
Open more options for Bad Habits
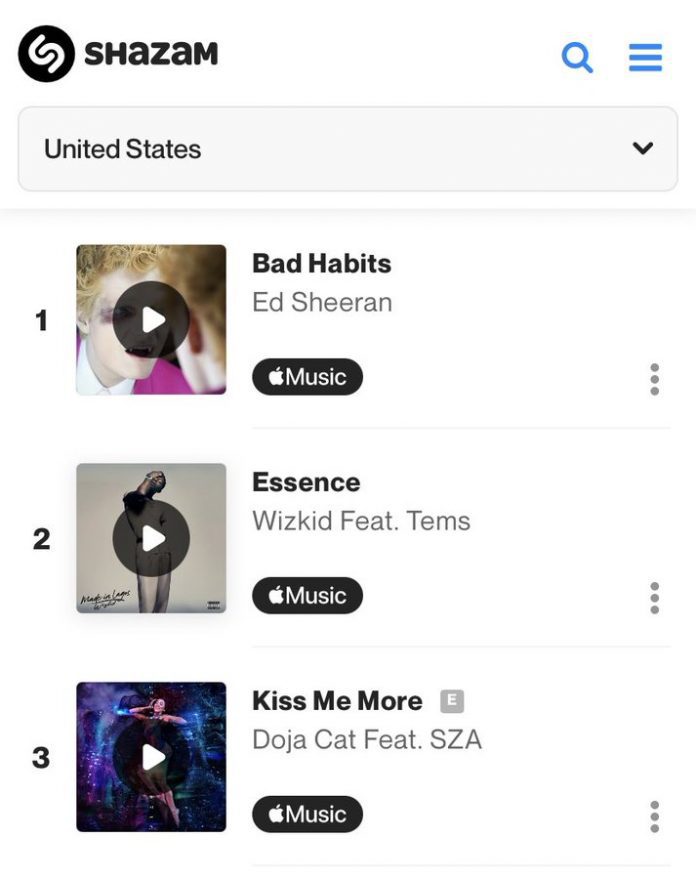click(x=654, y=379)
